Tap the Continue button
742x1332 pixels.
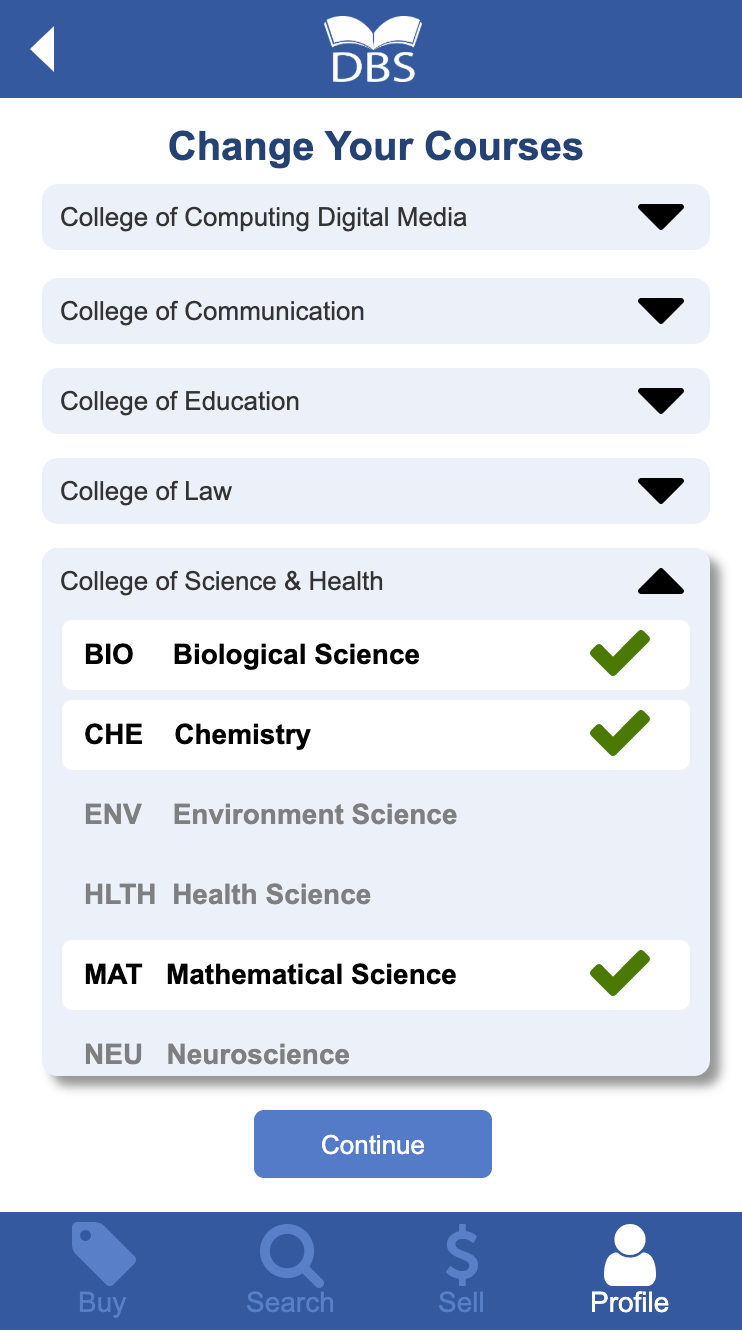coord(373,1144)
